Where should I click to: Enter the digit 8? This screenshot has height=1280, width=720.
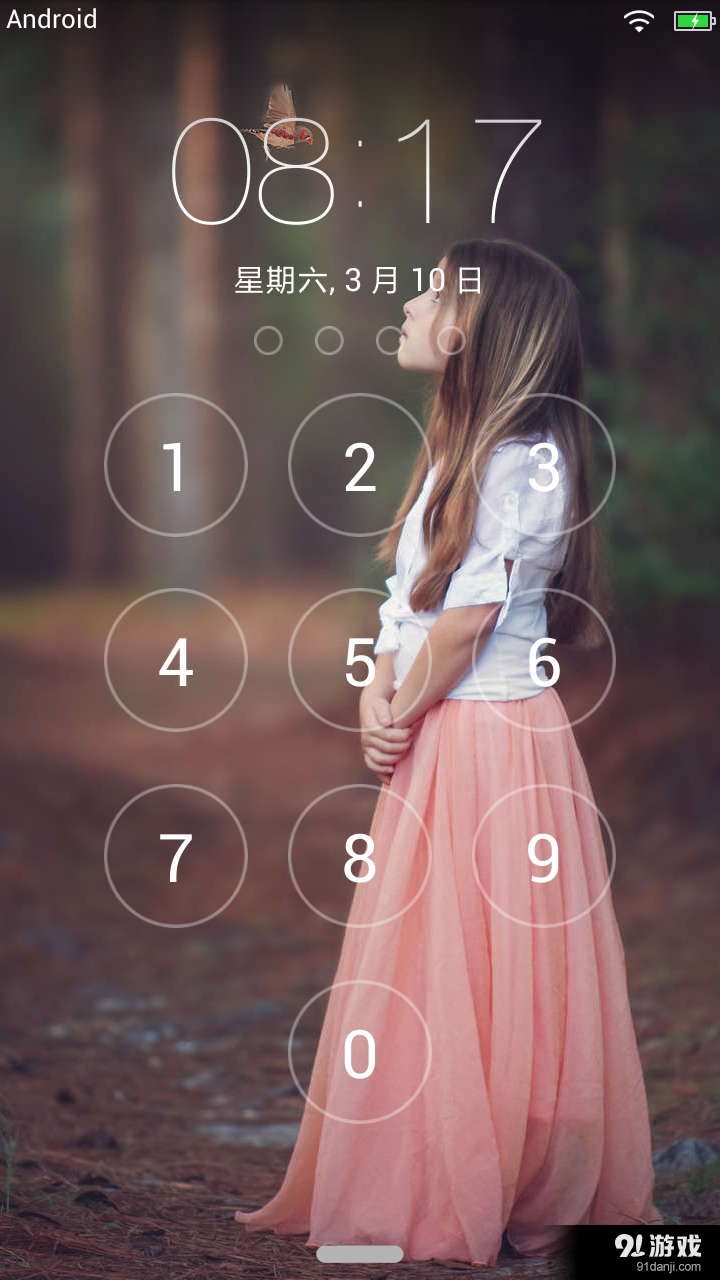[360, 856]
